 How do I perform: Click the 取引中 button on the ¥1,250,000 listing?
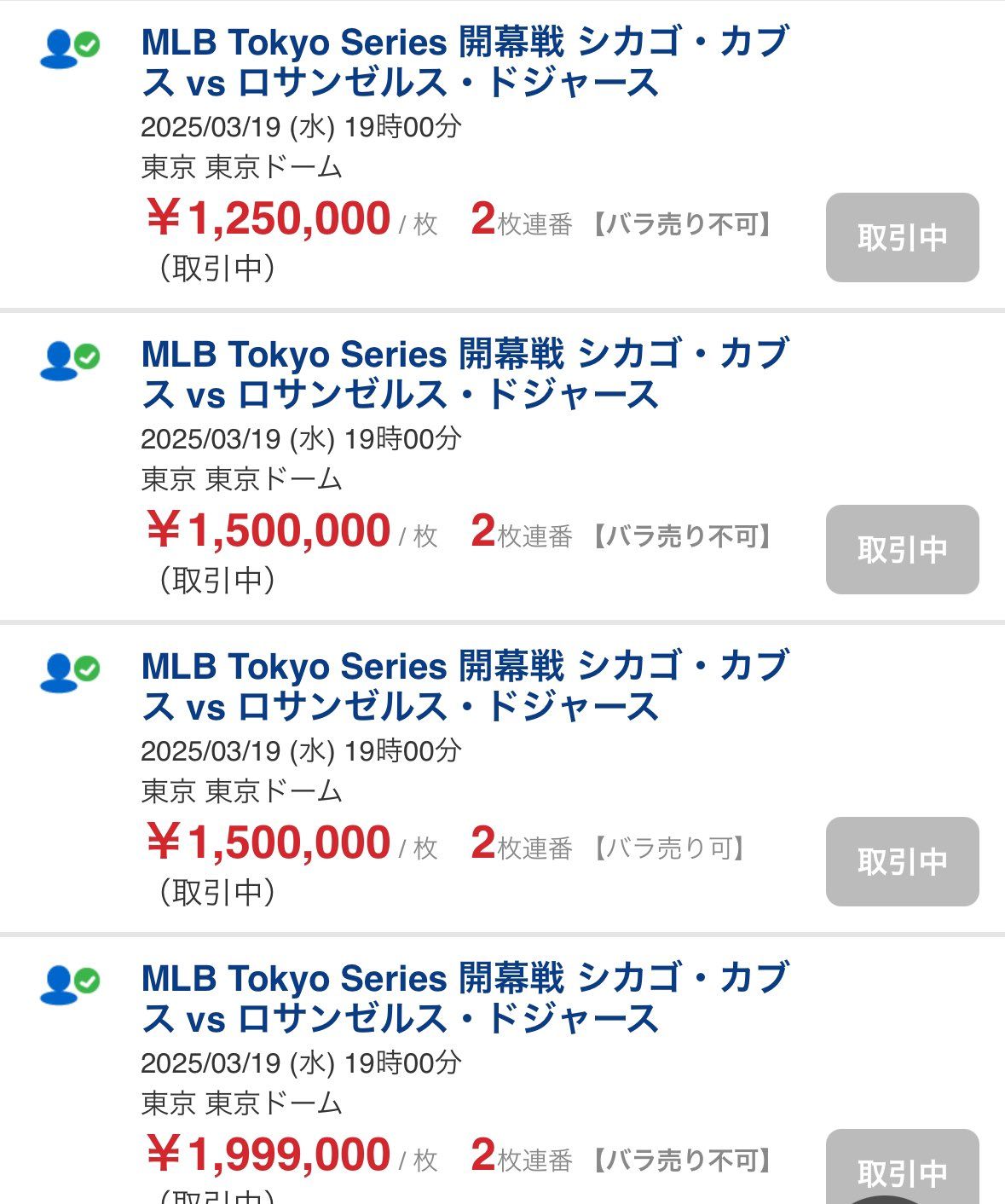tap(901, 238)
